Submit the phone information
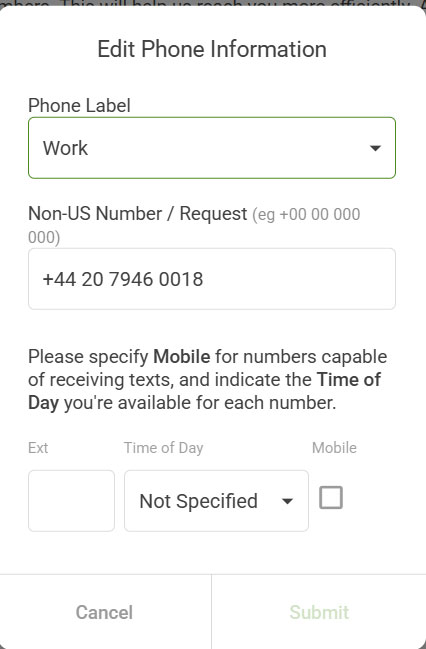The height and width of the screenshot is (649, 426). [x=319, y=612]
